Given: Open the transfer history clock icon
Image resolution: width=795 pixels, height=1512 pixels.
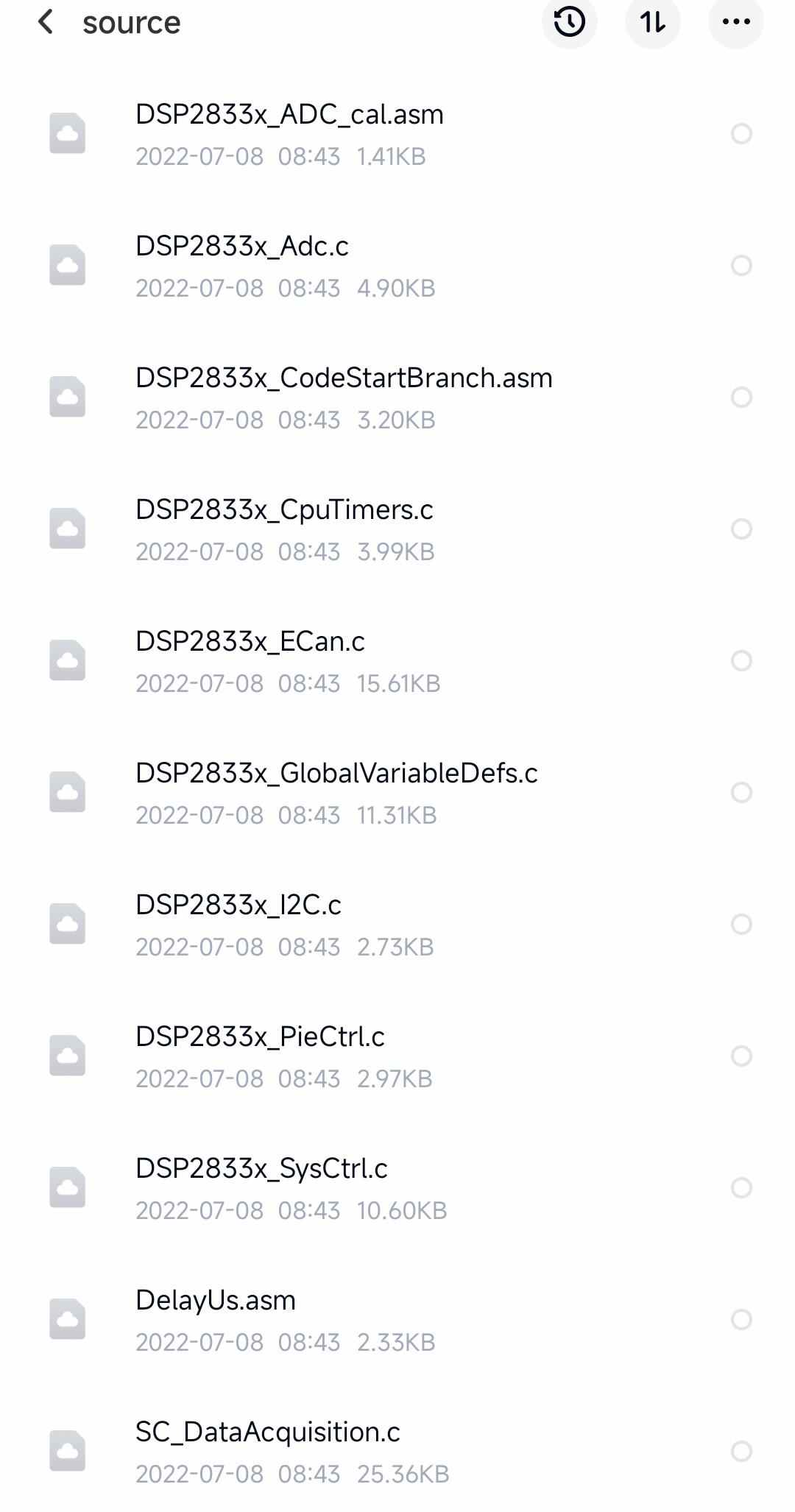Looking at the screenshot, I should (x=570, y=22).
